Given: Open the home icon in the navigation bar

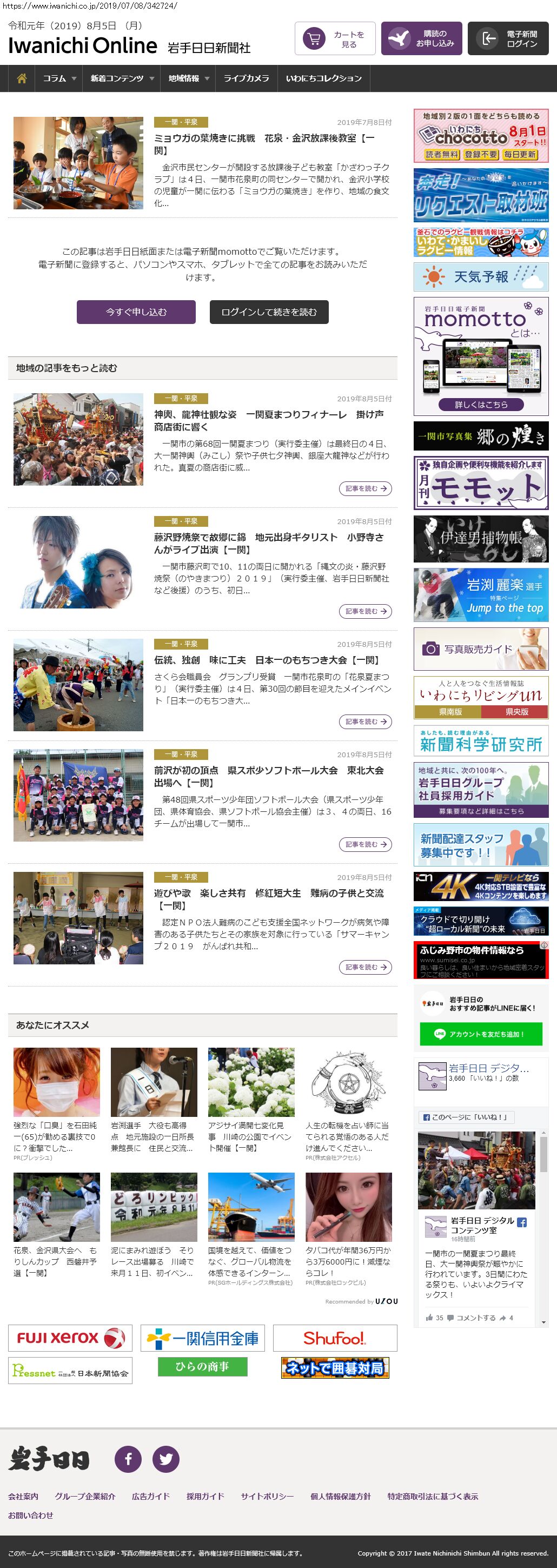Looking at the screenshot, I should (x=22, y=78).
